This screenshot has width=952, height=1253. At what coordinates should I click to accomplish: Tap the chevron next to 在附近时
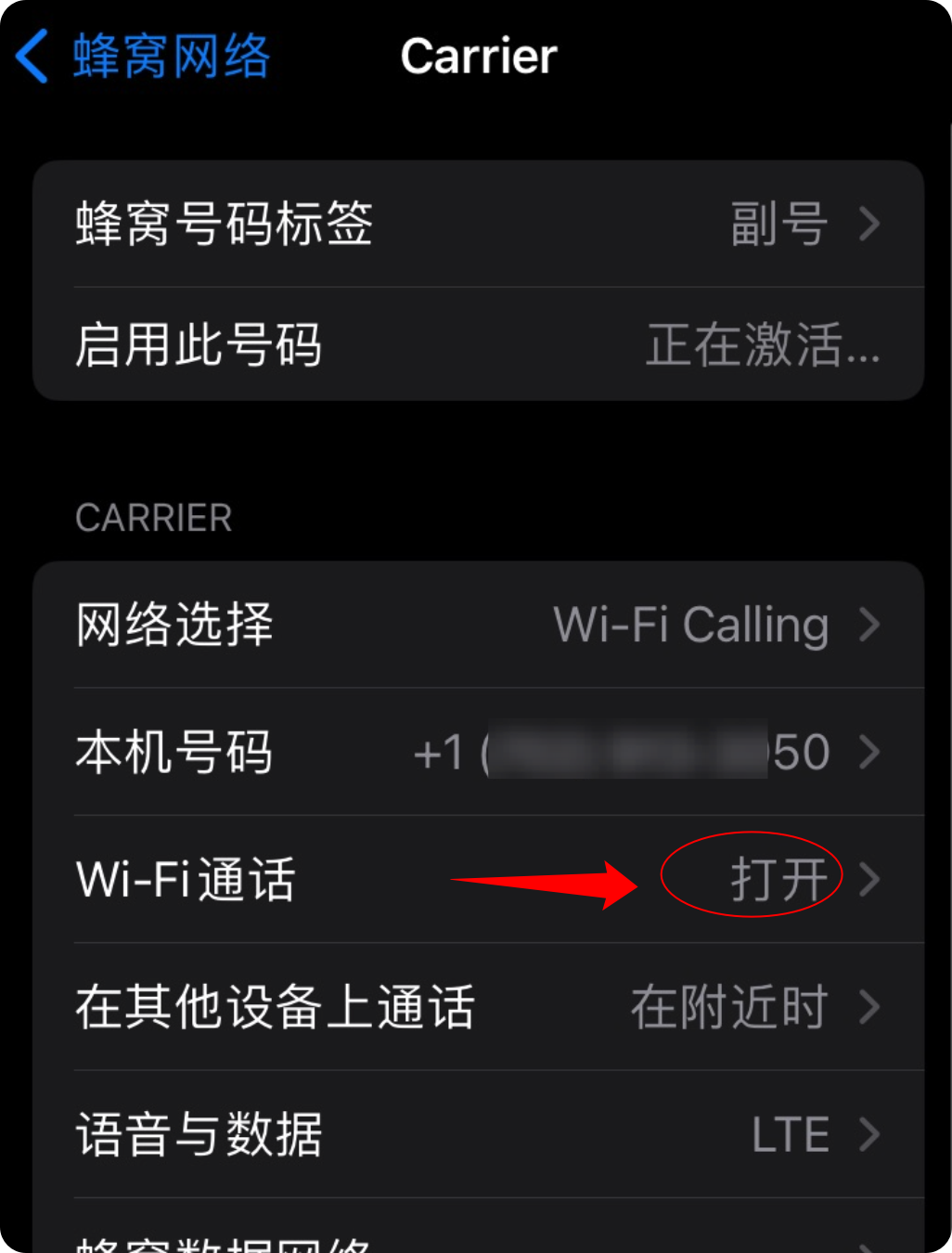point(870,1007)
